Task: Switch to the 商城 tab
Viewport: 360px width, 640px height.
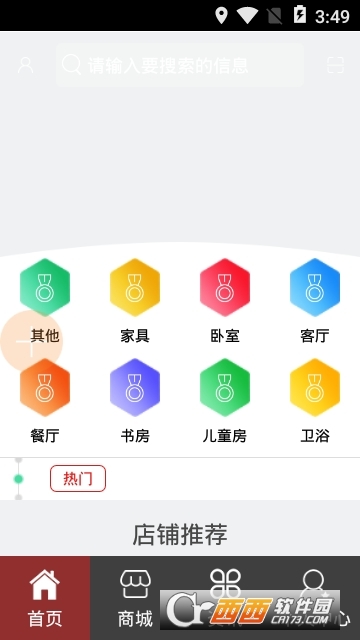Action: click(135, 598)
